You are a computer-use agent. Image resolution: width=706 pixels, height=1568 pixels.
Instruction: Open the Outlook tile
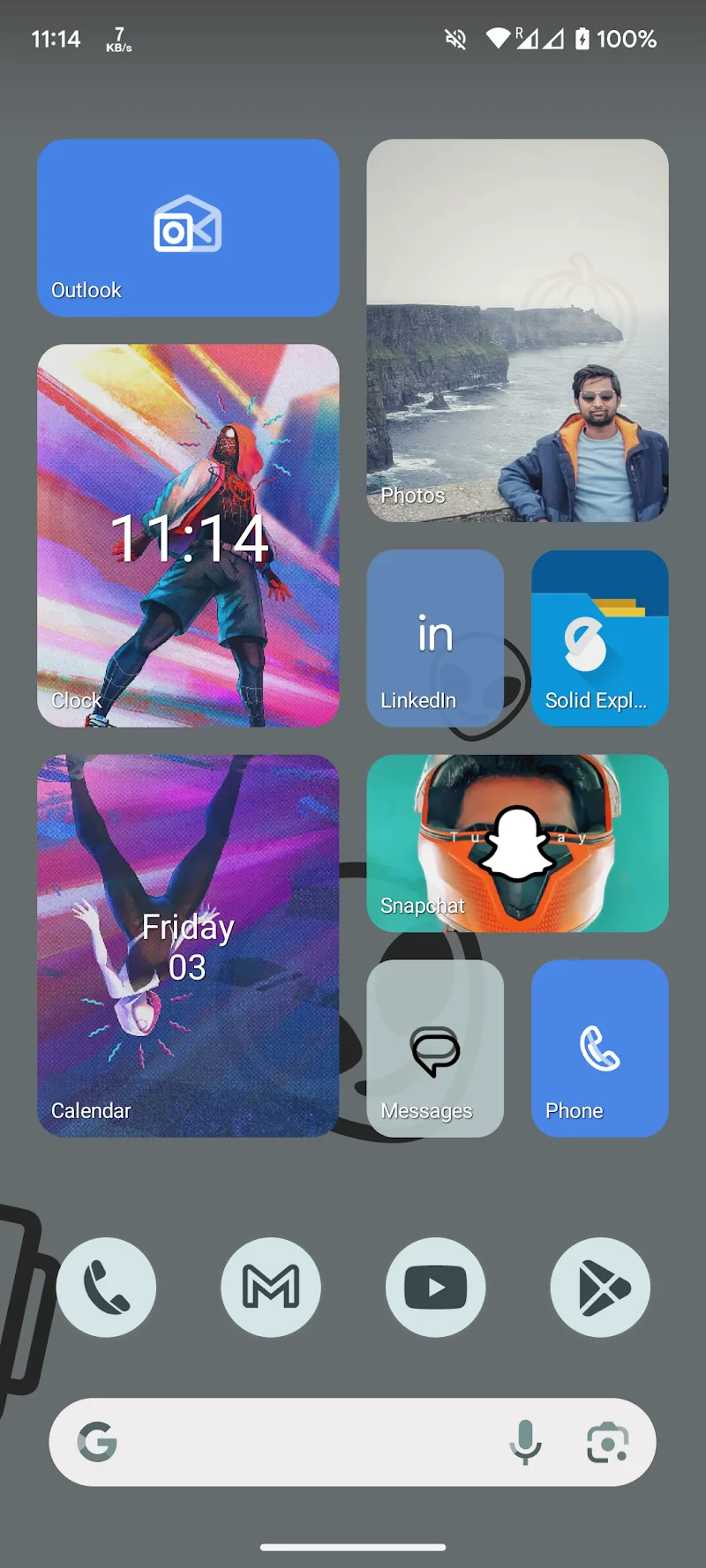click(188, 228)
